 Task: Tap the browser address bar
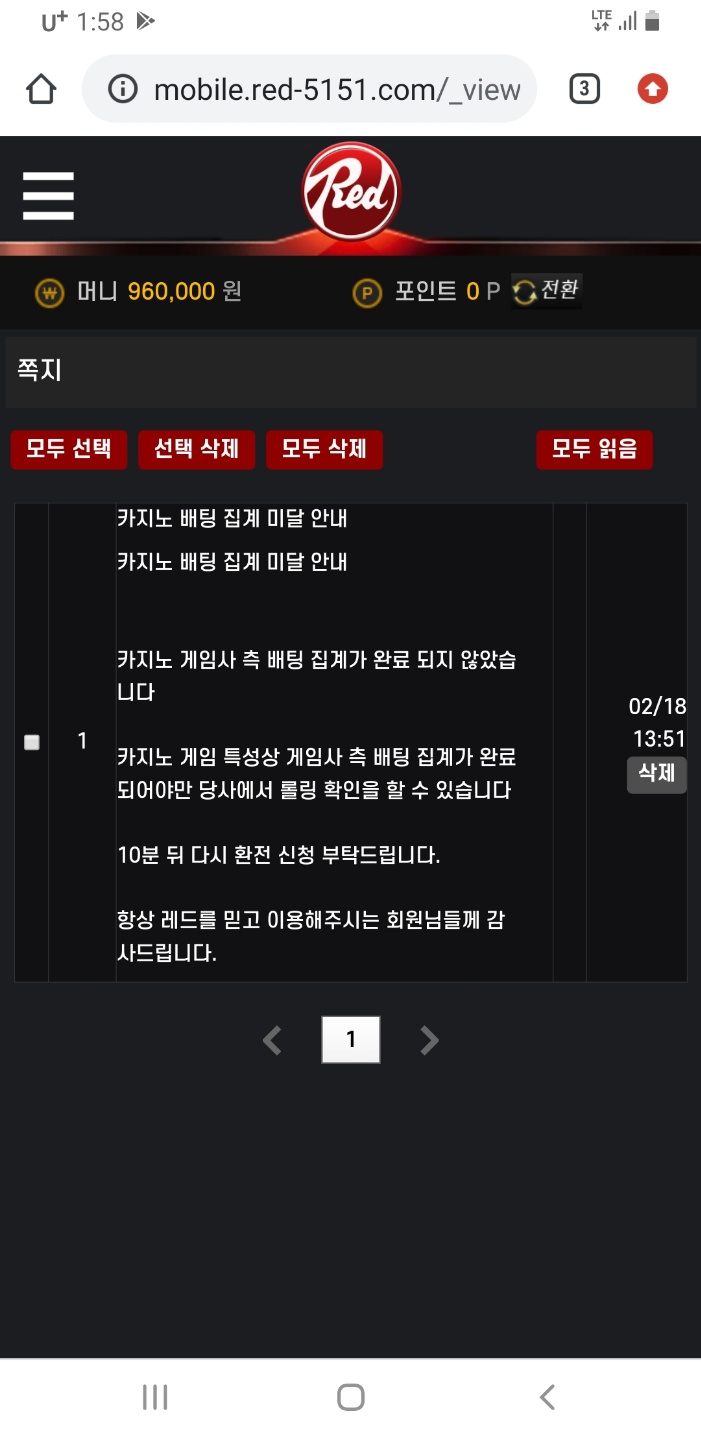(x=310, y=90)
